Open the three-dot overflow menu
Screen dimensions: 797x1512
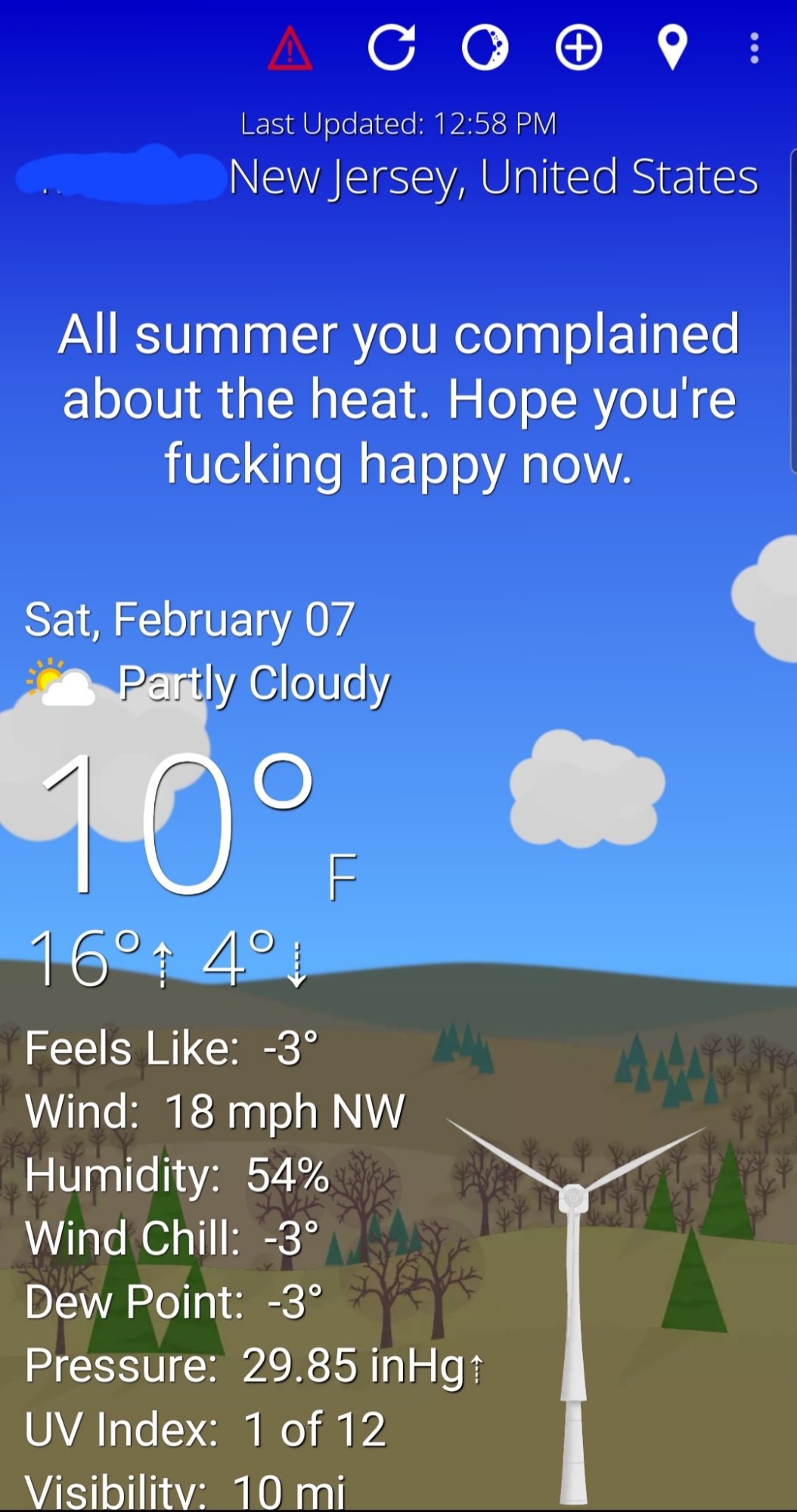tap(754, 48)
